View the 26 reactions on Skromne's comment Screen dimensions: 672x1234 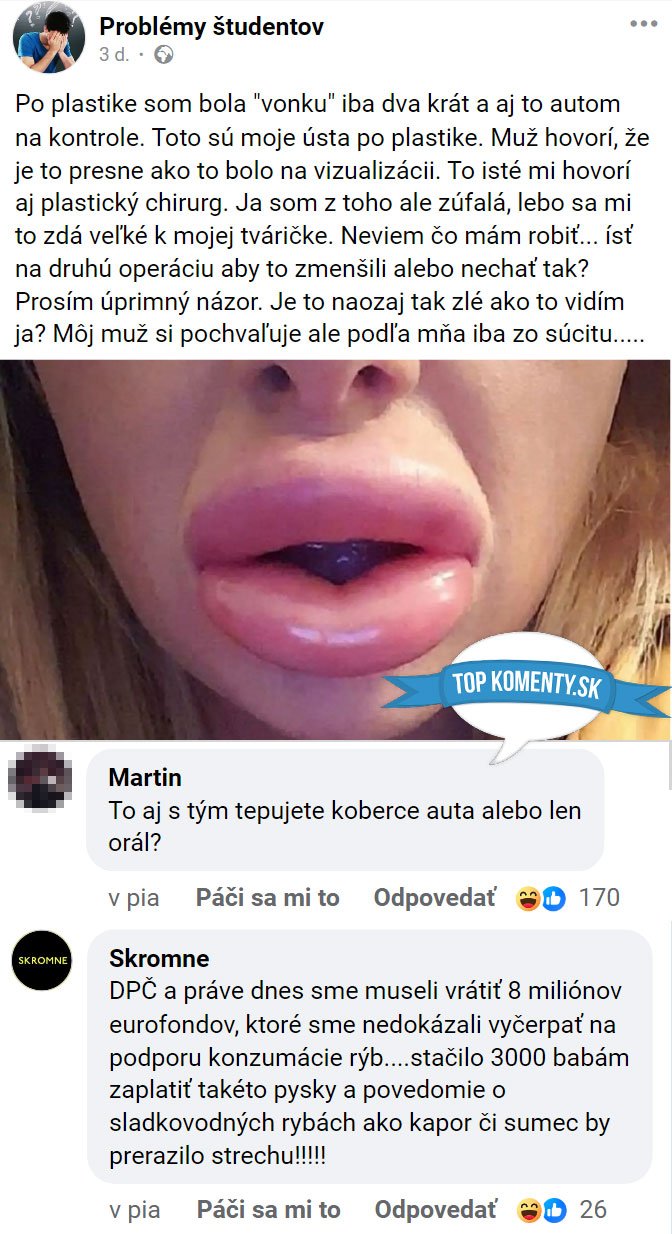tap(562, 1210)
